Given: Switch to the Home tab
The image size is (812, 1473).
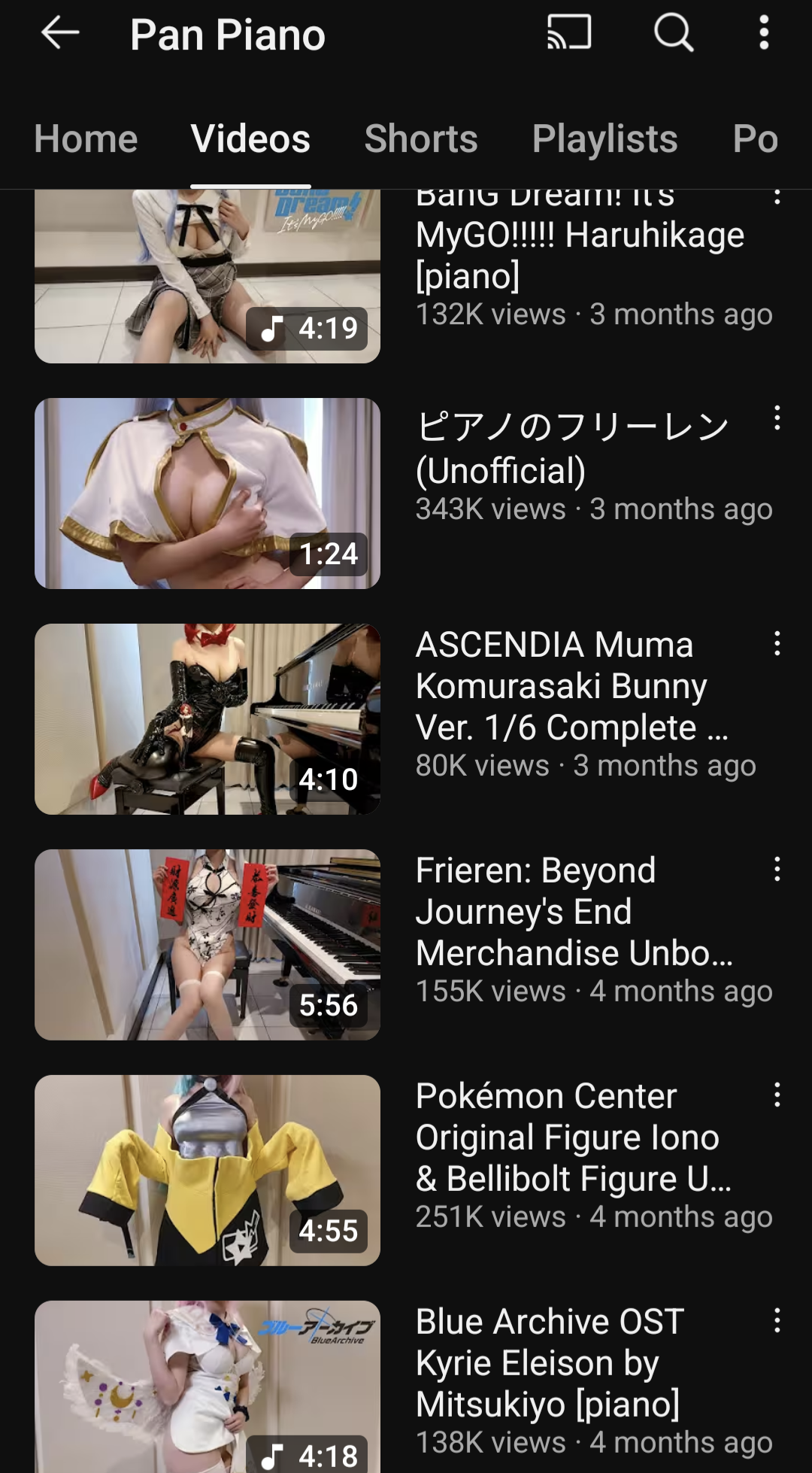Looking at the screenshot, I should tap(86, 139).
